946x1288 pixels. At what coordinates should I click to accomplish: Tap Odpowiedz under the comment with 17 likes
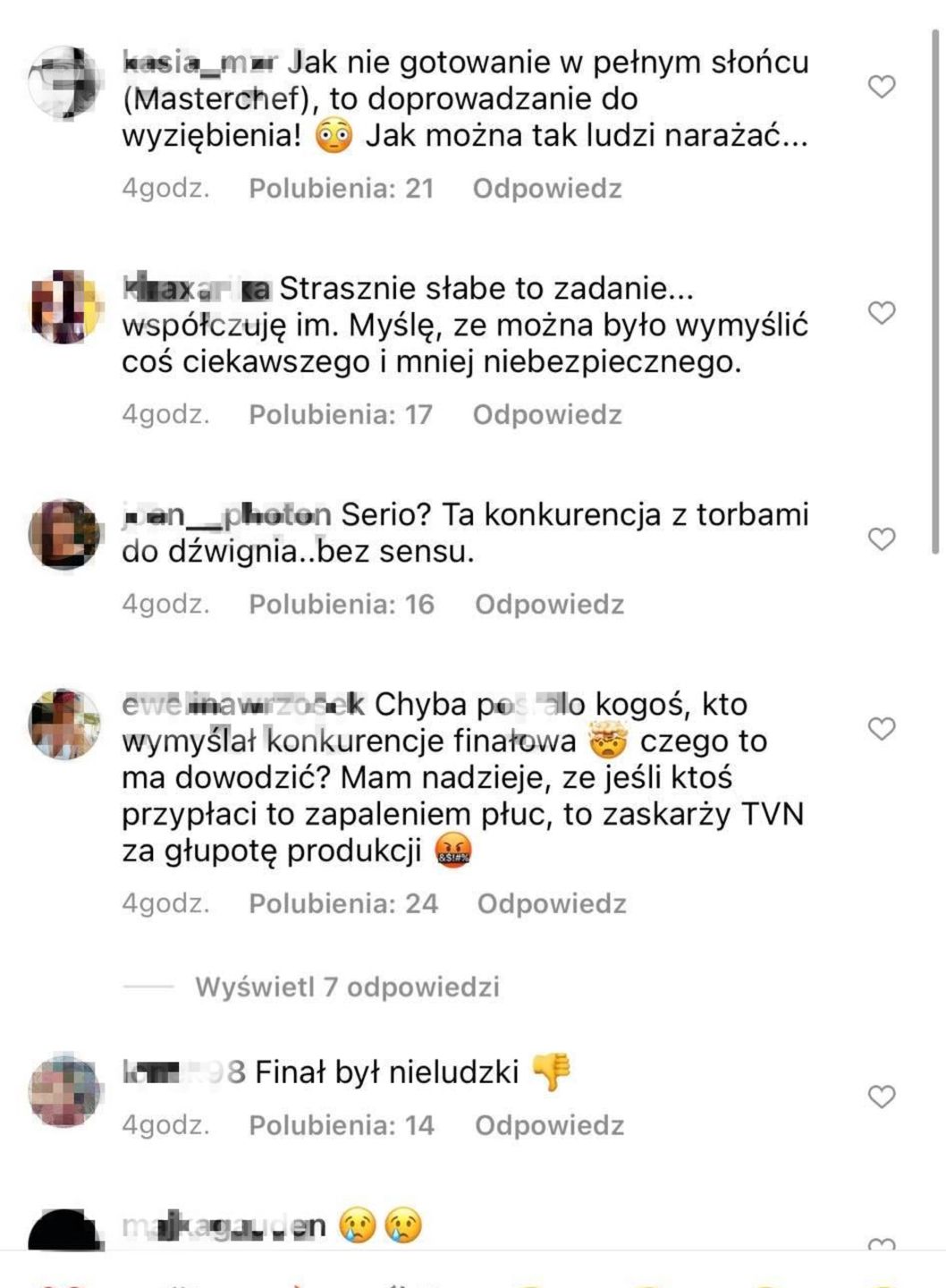pos(546,415)
